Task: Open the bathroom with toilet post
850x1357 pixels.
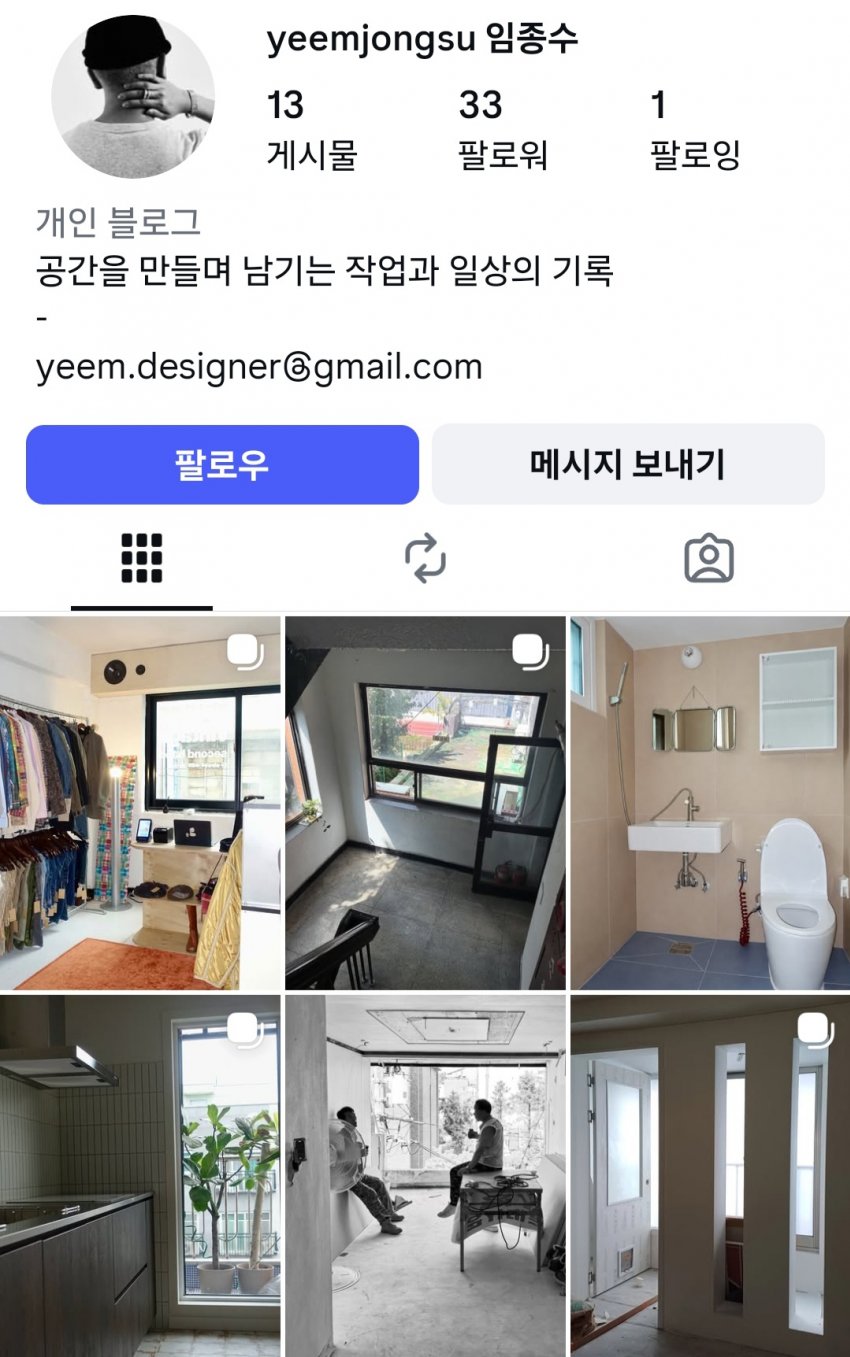Action: coord(710,803)
